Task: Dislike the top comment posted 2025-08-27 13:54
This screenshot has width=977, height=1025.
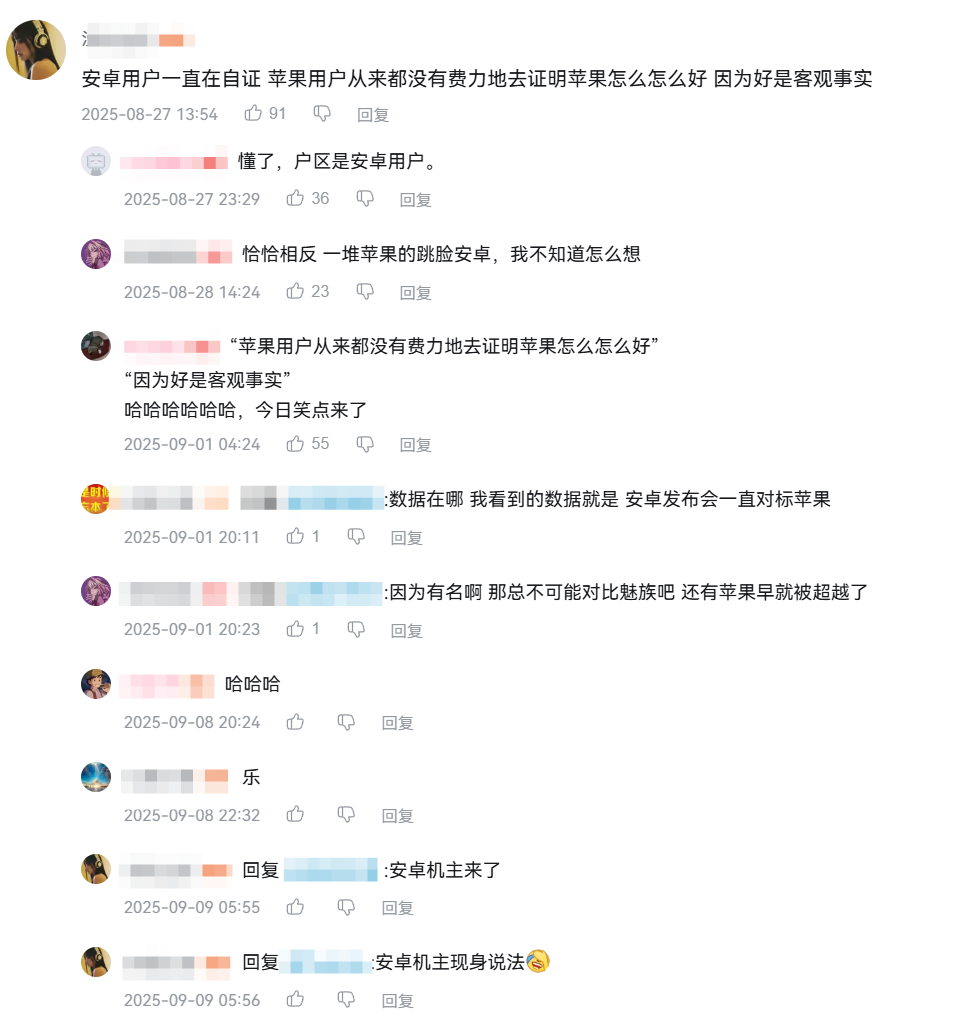Action: coord(322,114)
